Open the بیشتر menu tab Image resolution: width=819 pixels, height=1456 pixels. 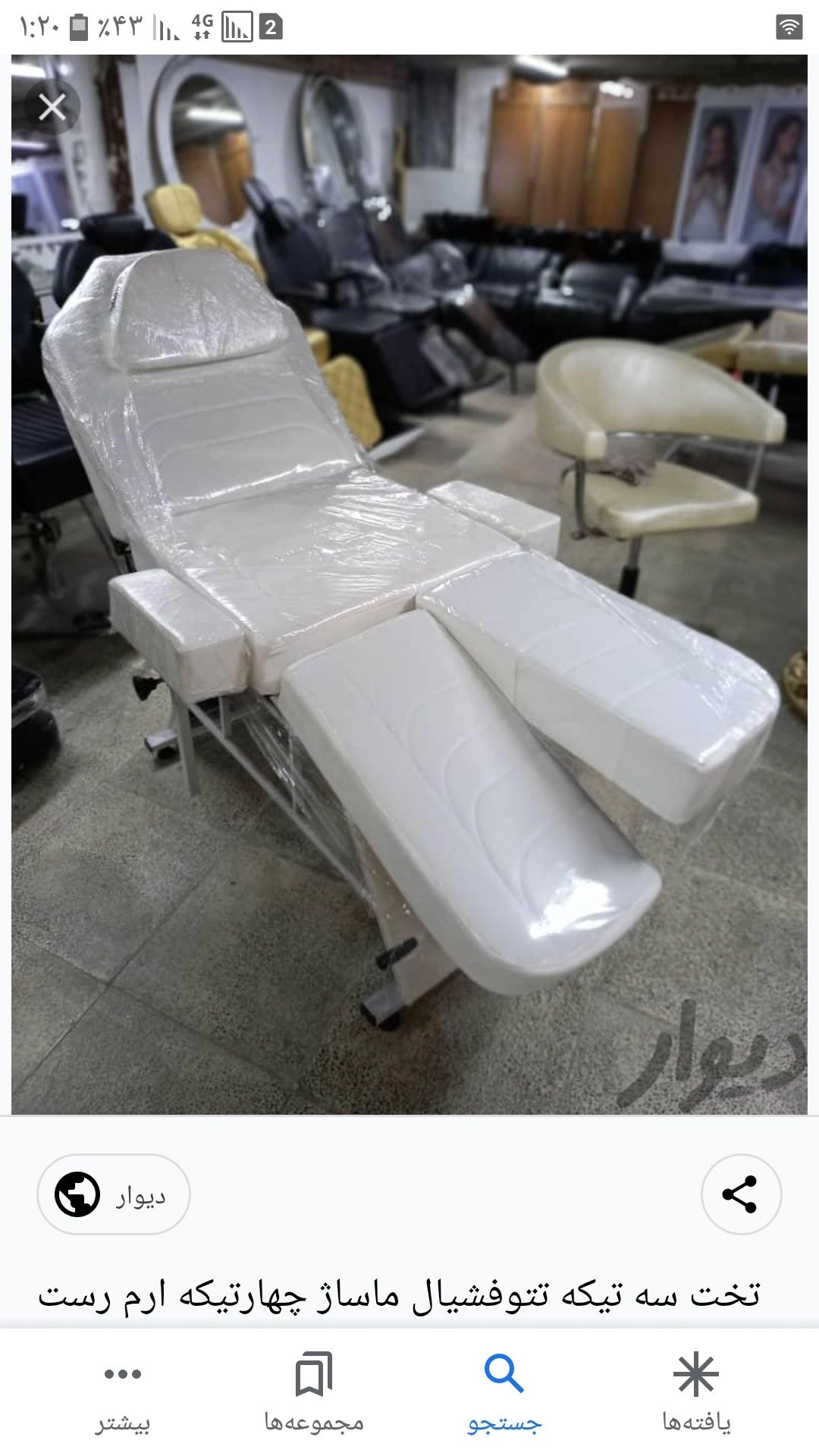[123, 1392]
